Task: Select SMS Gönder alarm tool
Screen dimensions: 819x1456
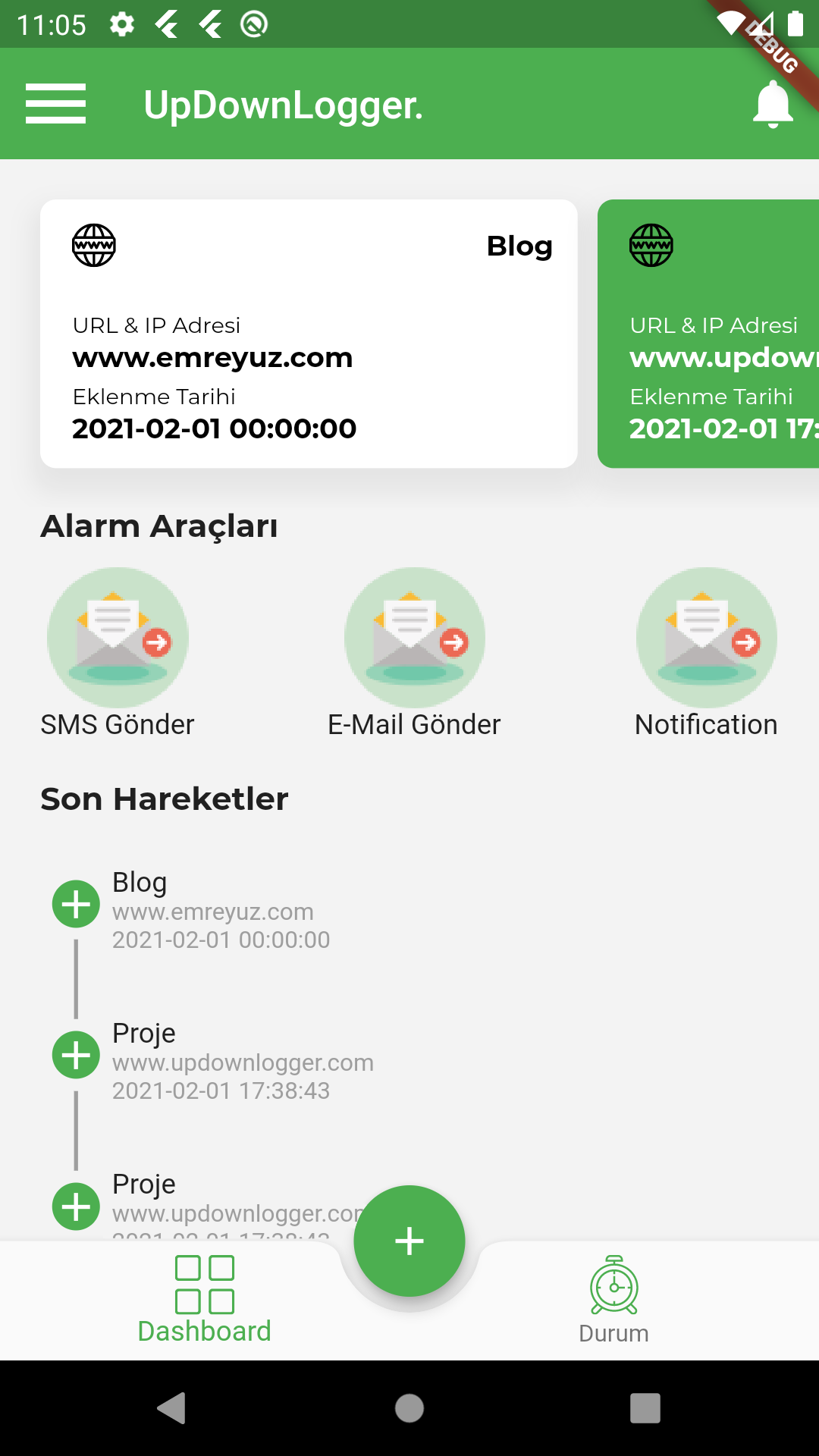Action: [118, 652]
